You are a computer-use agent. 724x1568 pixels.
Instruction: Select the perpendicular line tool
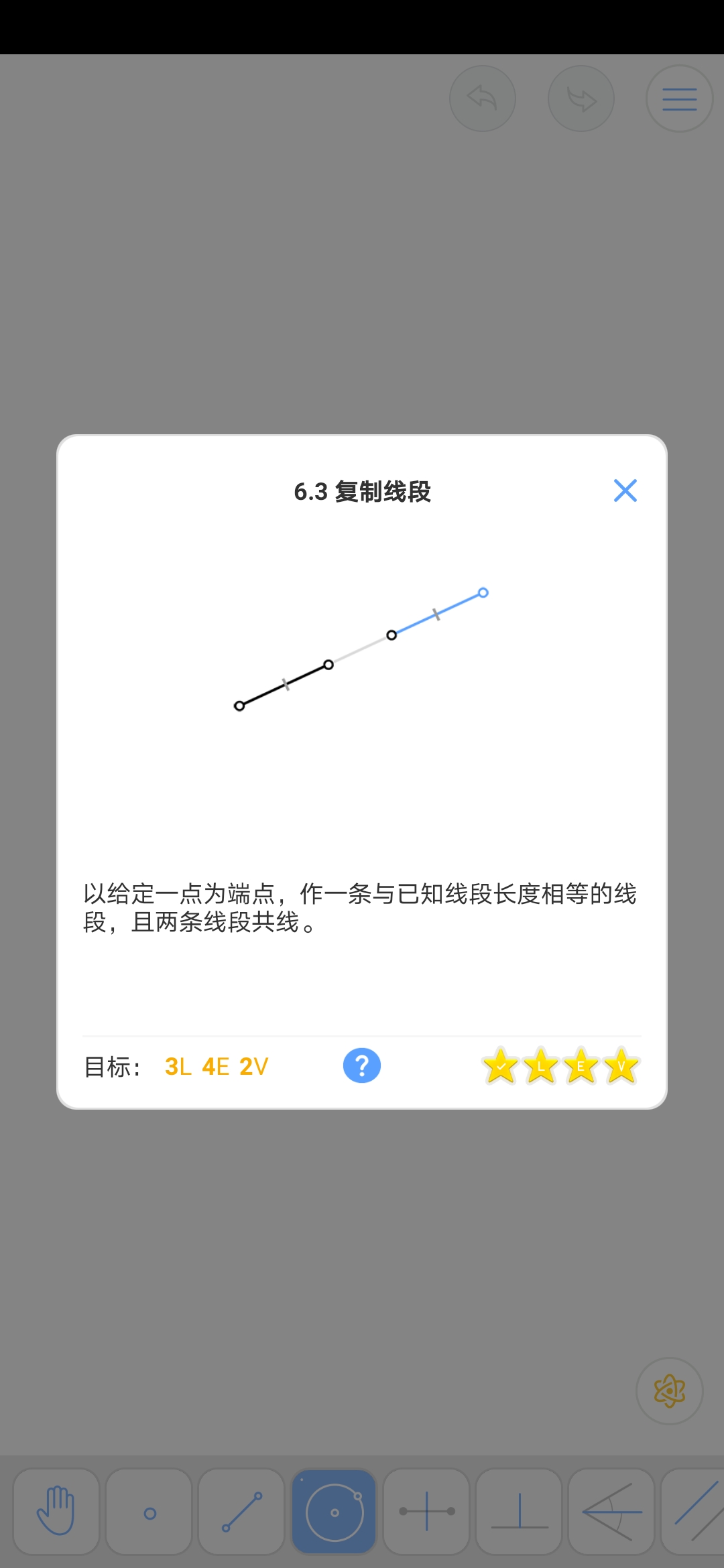point(519,1511)
